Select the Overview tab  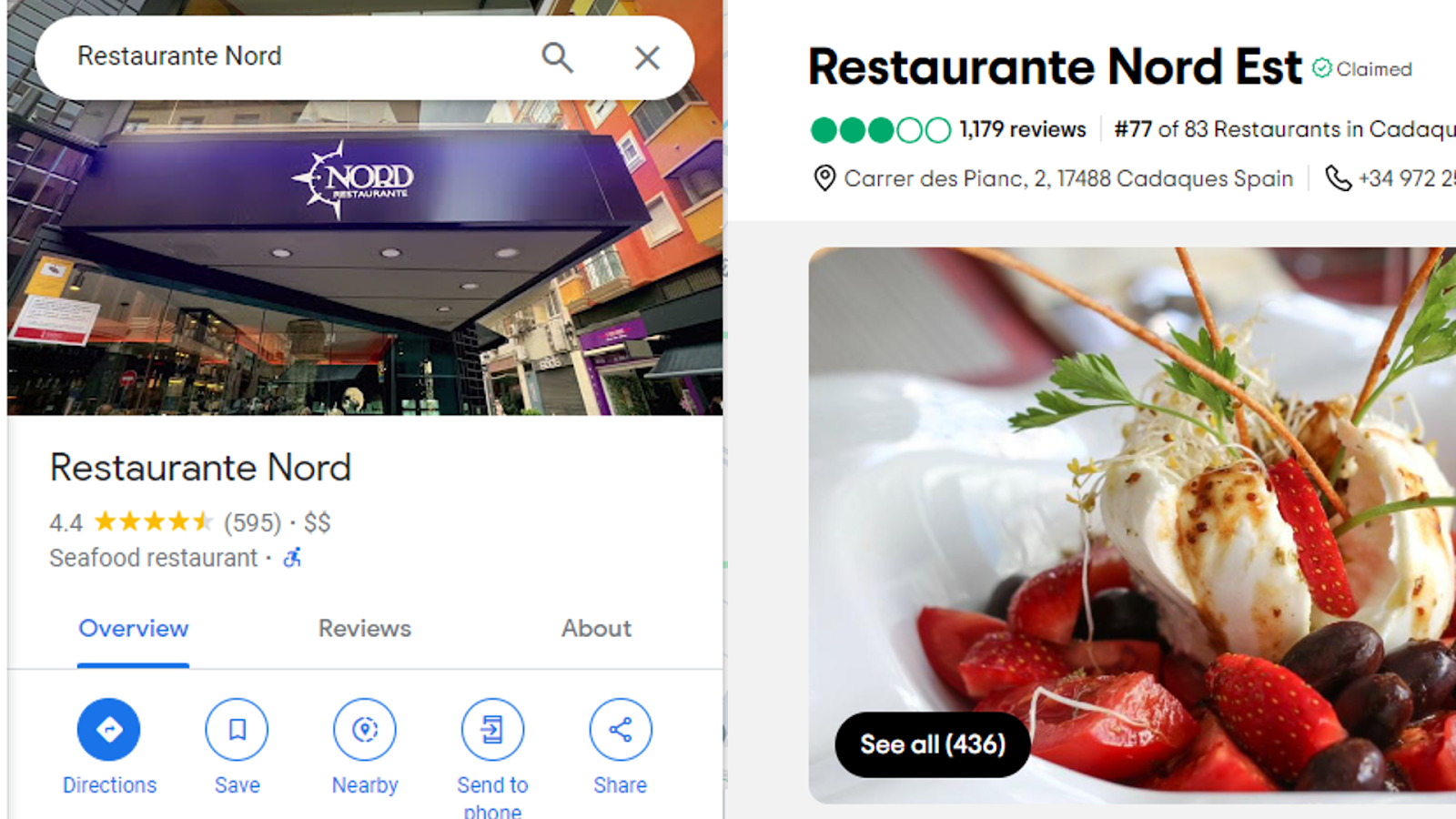point(133,628)
